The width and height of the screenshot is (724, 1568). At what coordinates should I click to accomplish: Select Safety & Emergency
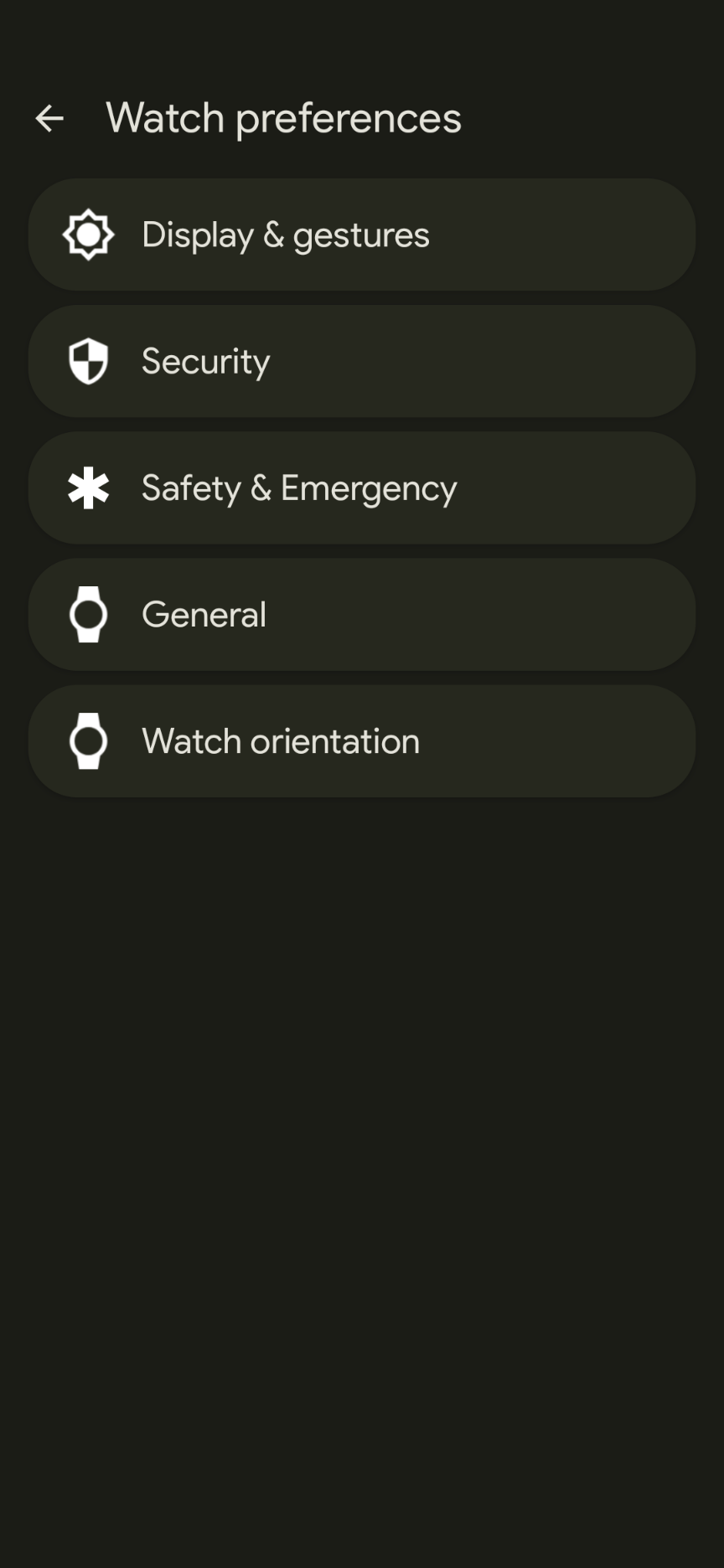point(362,487)
